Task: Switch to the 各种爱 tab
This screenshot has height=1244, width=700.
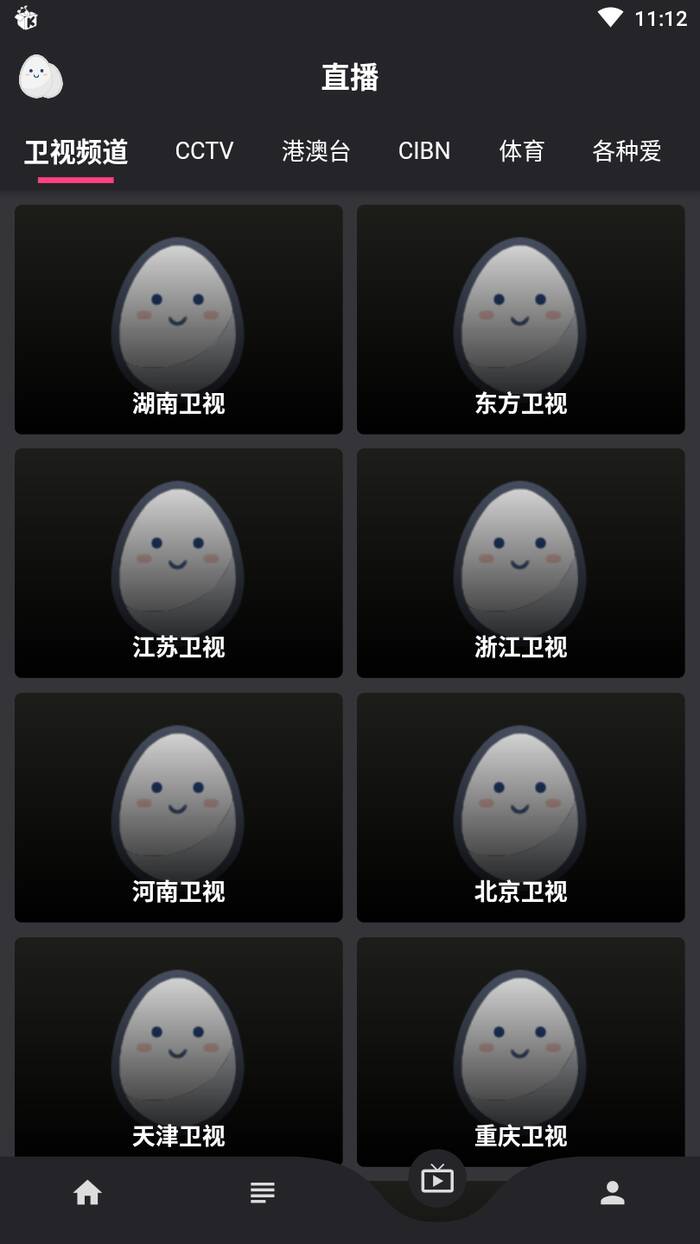Action: click(x=627, y=151)
